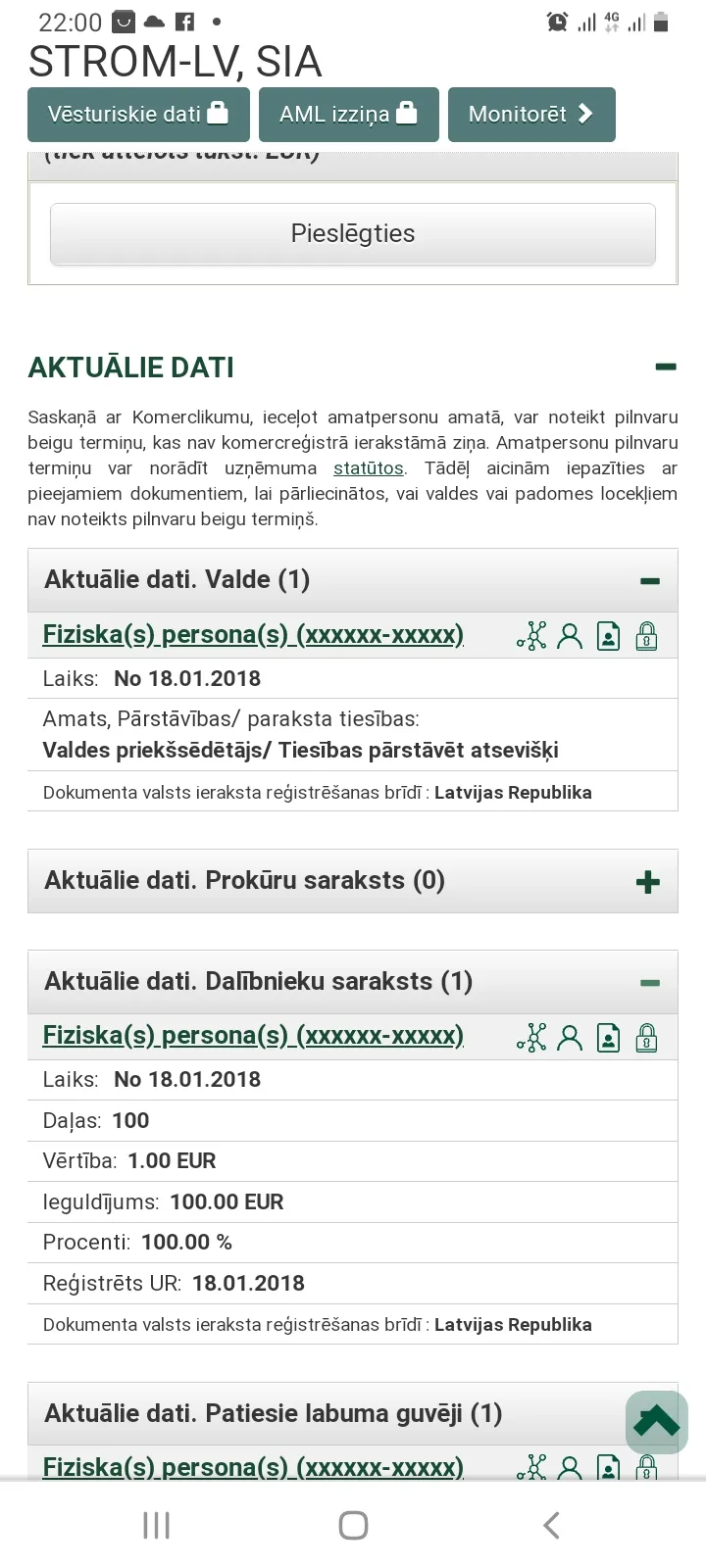The image size is (706, 1568).
Task: Tap the lock icon in Valde row
Action: click(x=646, y=636)
